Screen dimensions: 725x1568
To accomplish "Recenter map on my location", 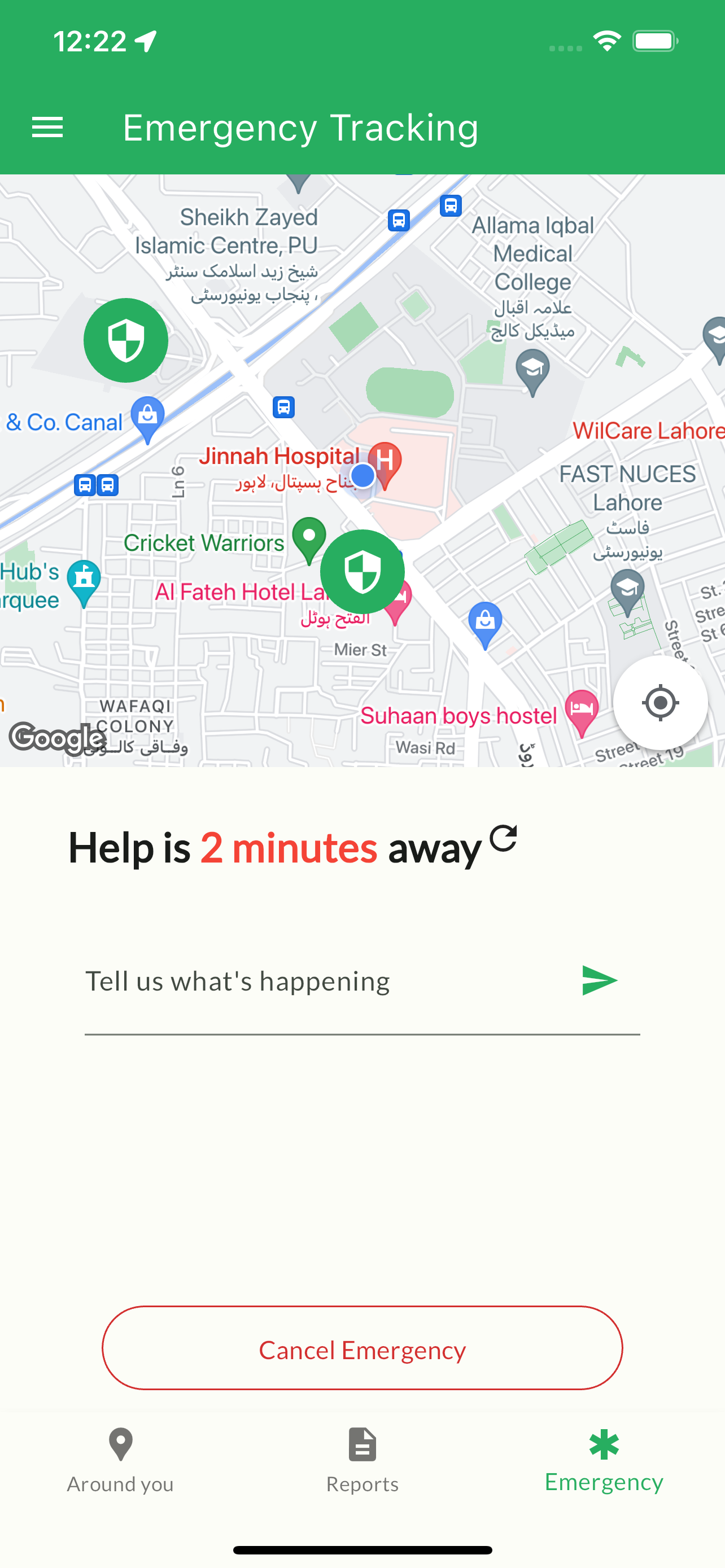I will [660, 702].
